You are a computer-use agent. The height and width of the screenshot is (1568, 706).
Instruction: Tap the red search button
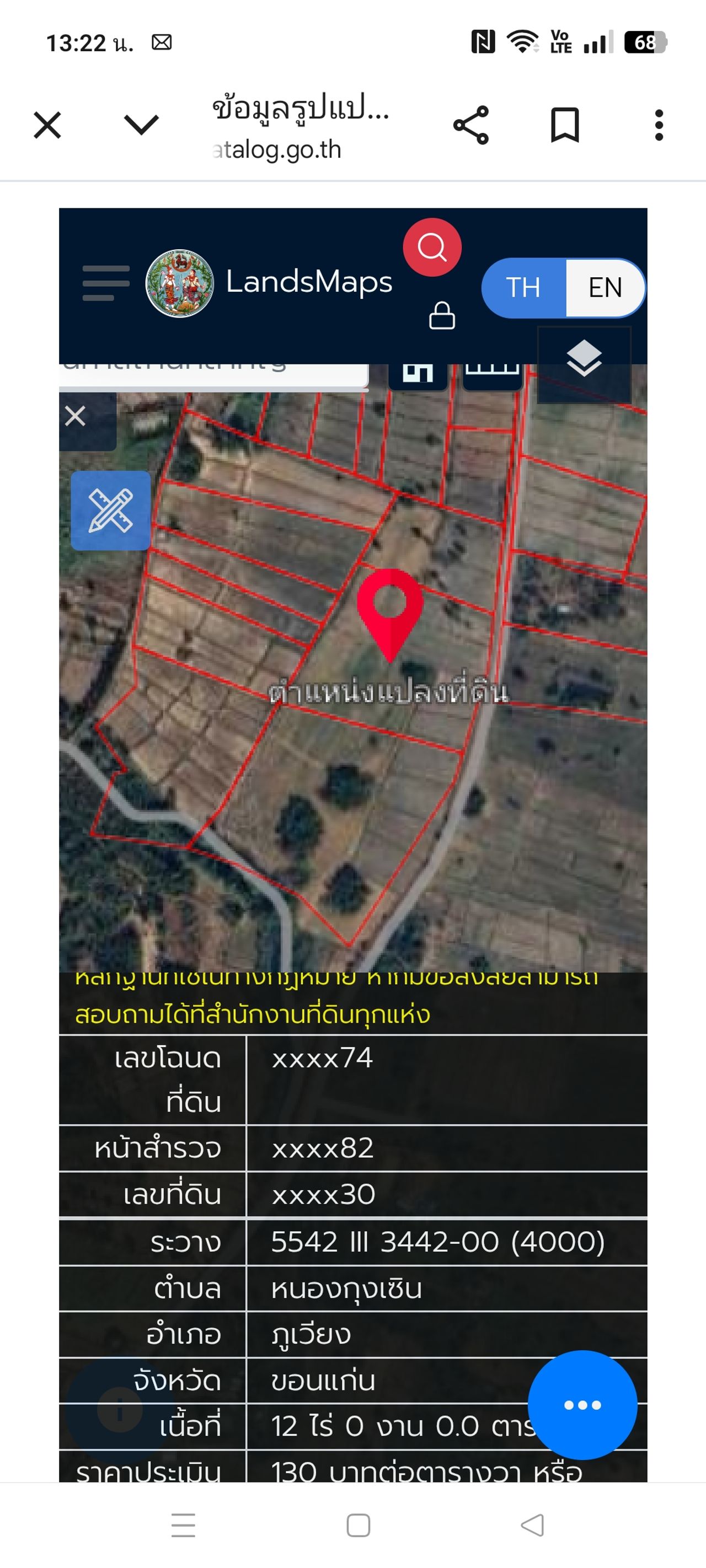(432, 247)
